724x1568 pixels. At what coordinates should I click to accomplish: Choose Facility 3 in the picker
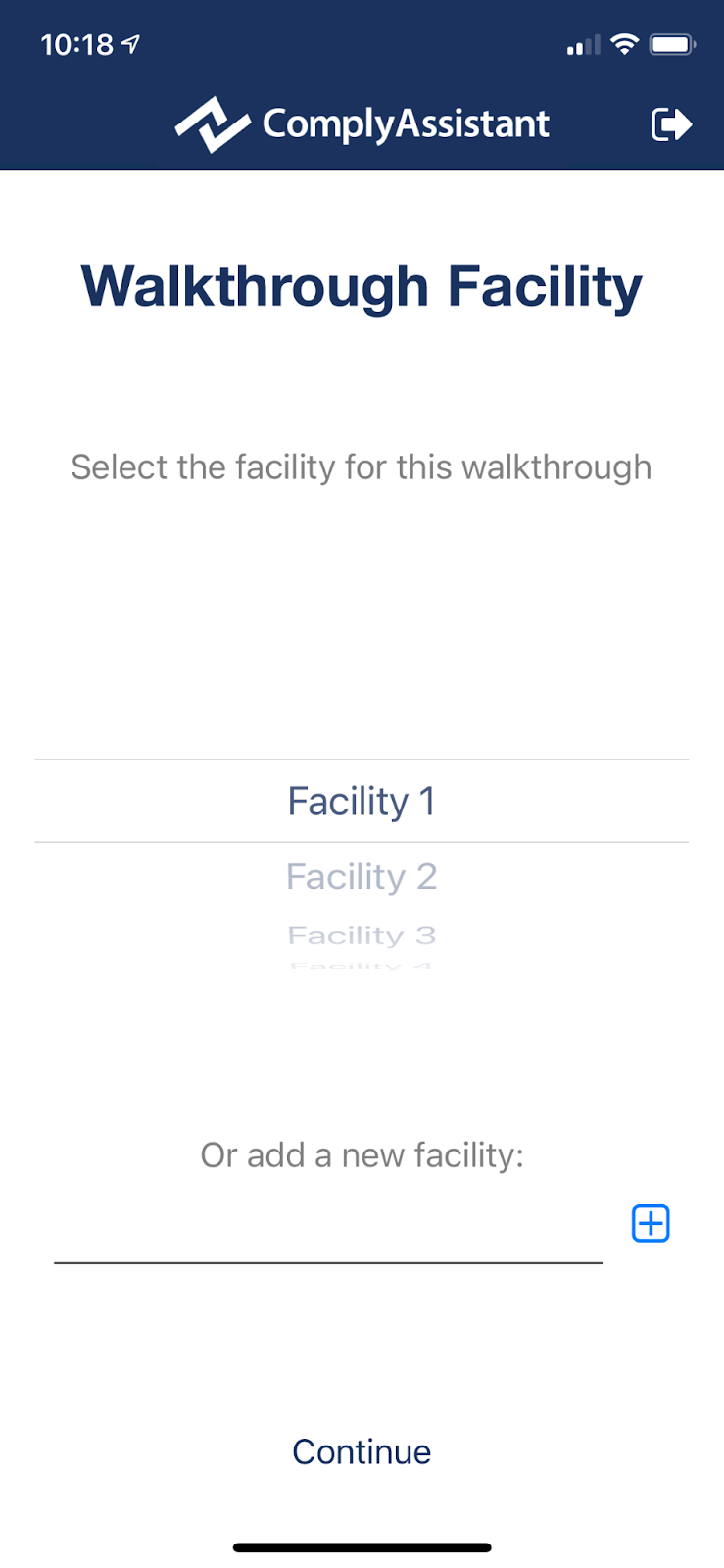tap(362, 935)
